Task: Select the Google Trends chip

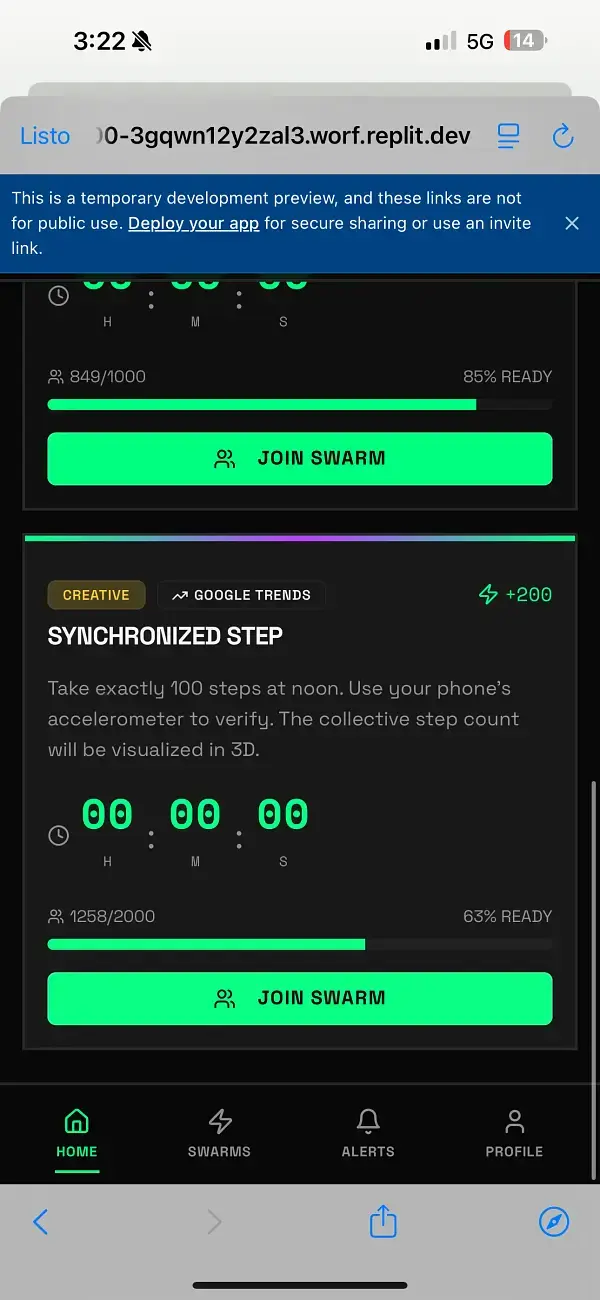Action: 241,595
